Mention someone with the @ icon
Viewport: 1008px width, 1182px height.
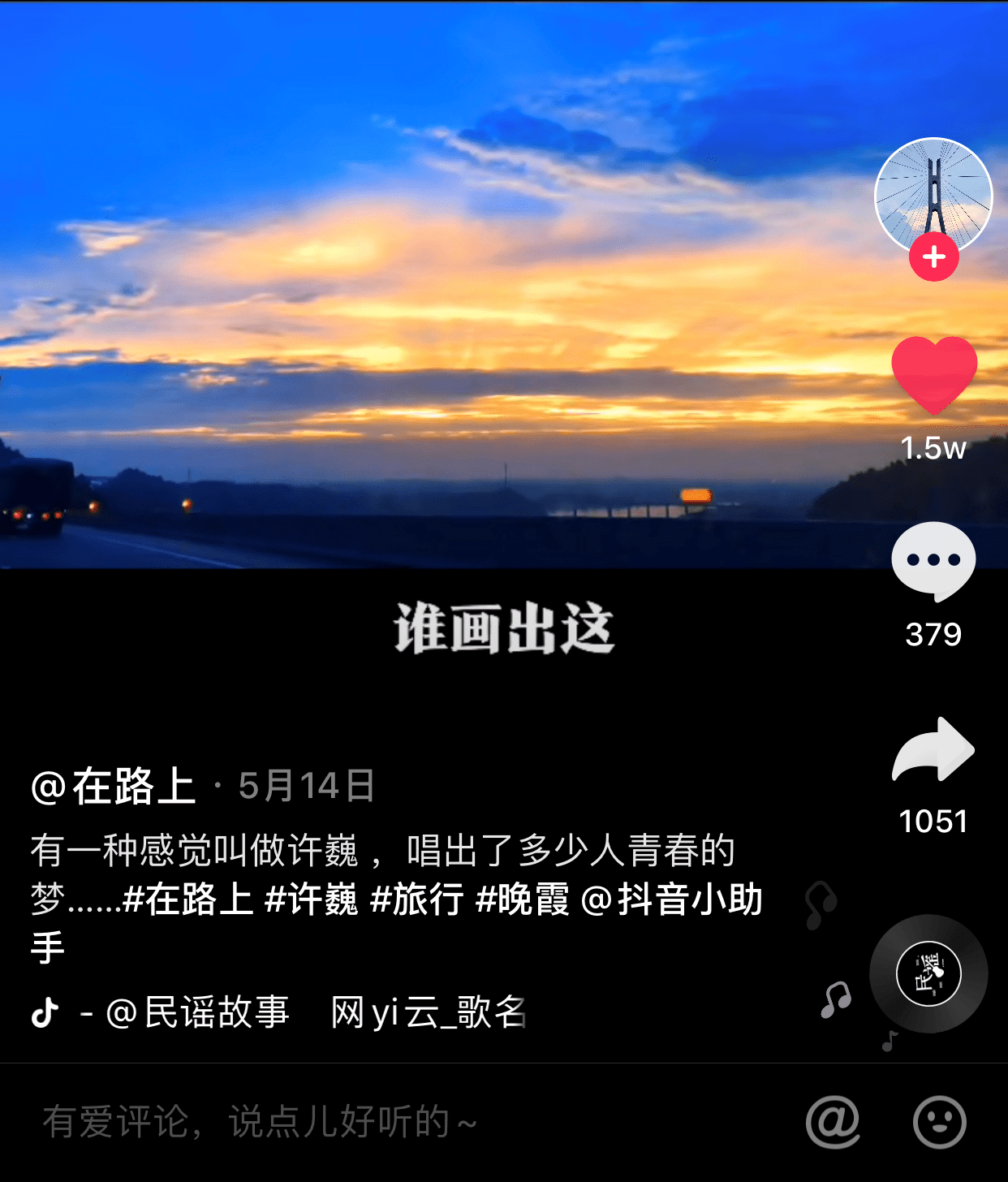[x=833, y=1122]
